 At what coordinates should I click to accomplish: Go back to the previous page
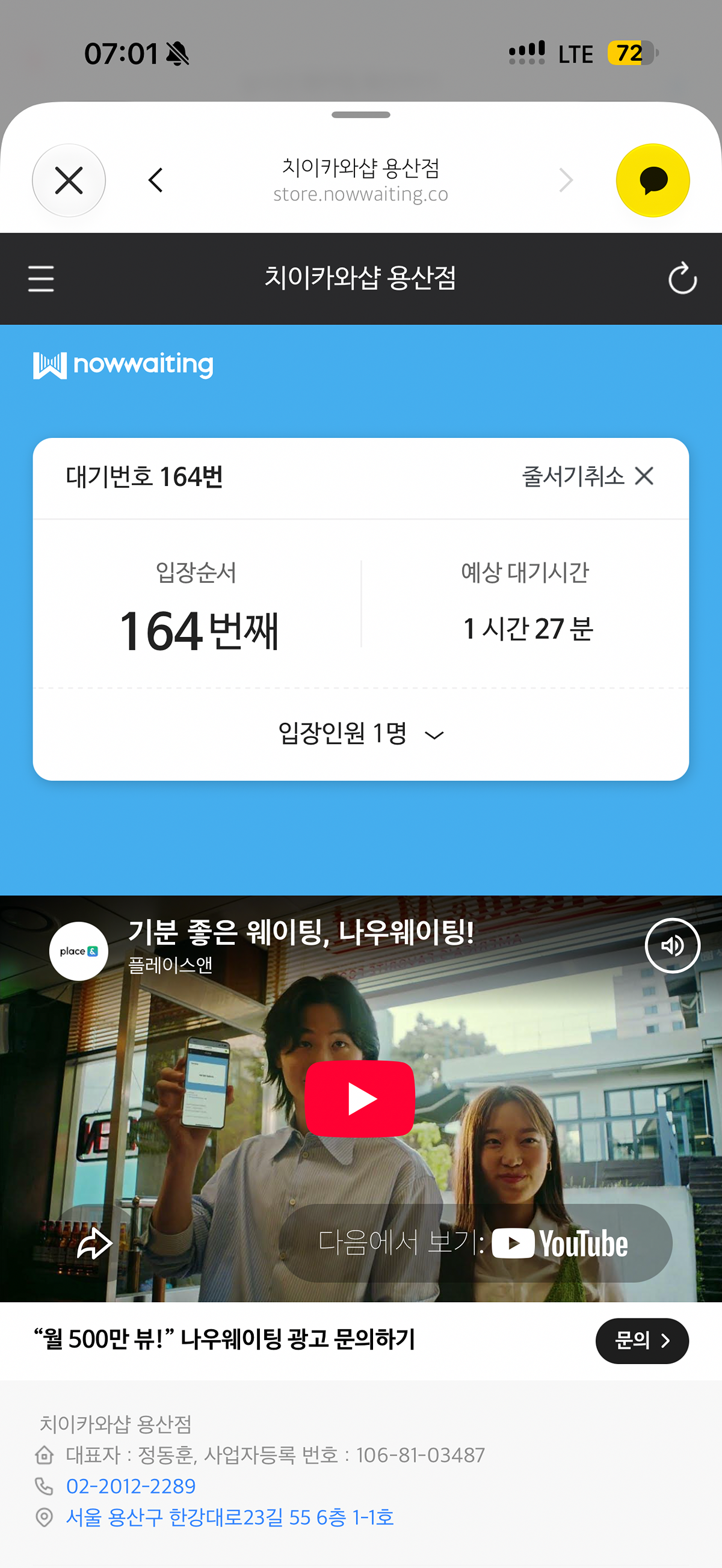156,180
